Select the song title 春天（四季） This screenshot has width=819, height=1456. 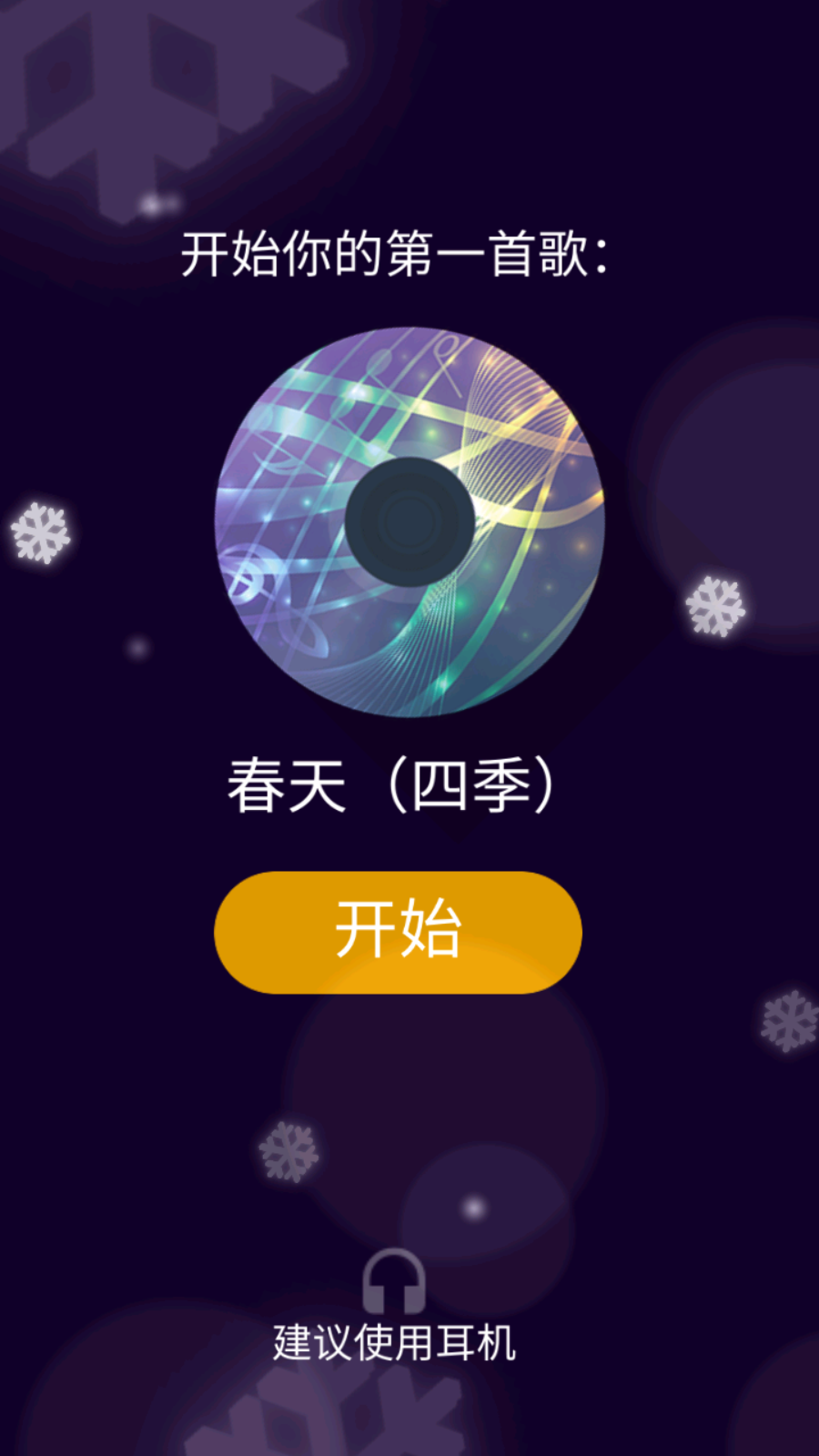coord(391,781)
